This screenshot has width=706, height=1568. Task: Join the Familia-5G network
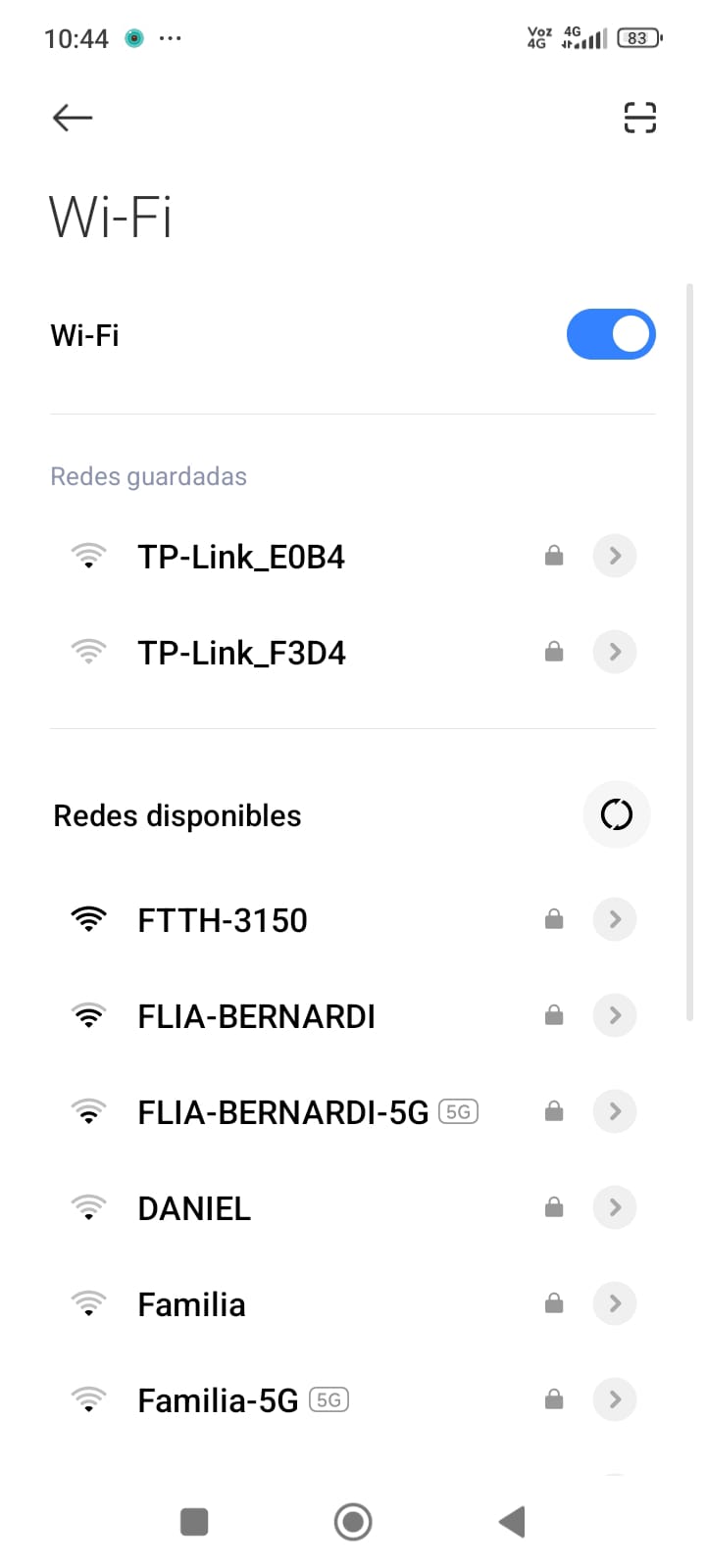coord(218,1400)
